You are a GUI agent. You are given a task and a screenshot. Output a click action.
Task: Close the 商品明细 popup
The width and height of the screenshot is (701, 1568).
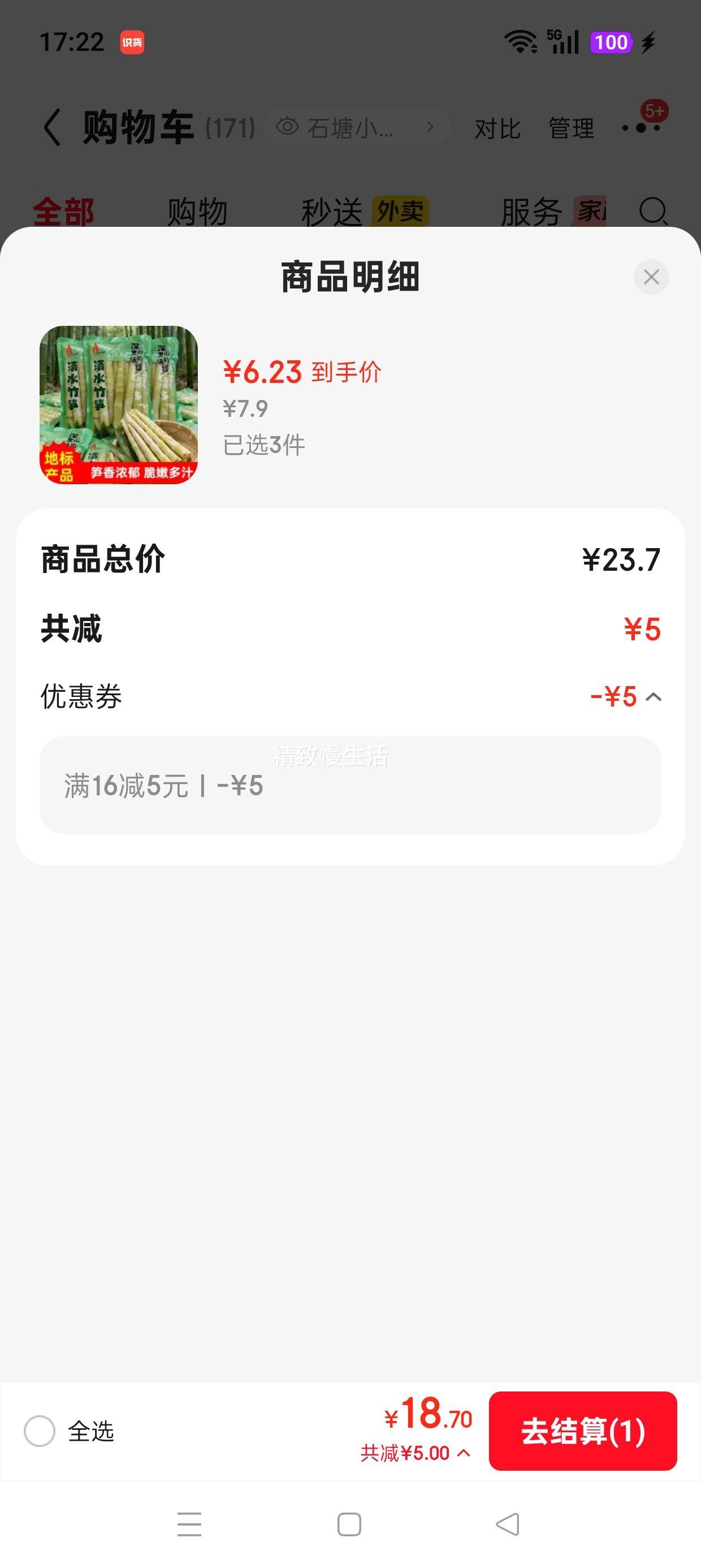coord(651,275)
